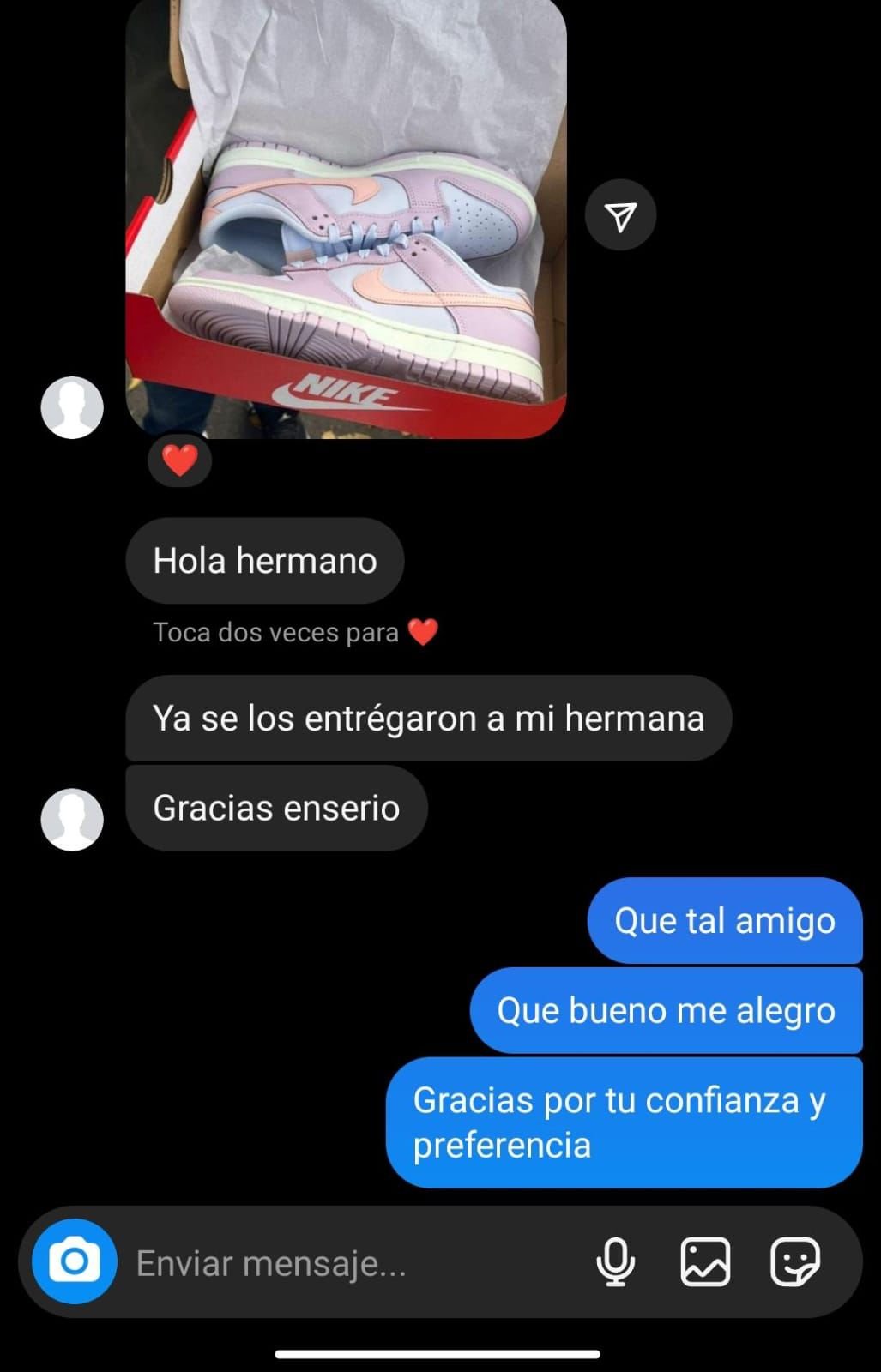Open the shared Nike sneakers photo

point(346,219)
